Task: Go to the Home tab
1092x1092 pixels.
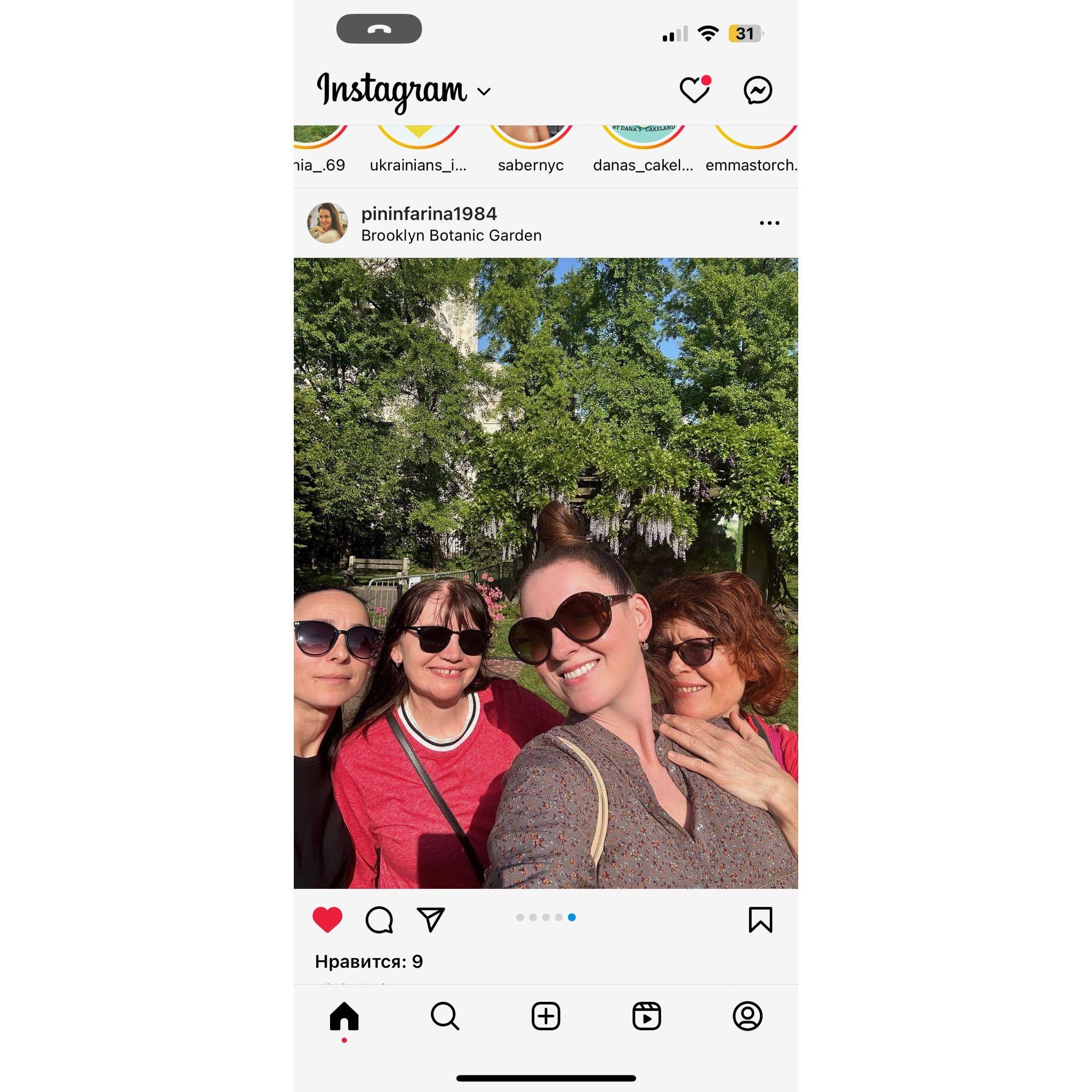Action: [344, 1016]
